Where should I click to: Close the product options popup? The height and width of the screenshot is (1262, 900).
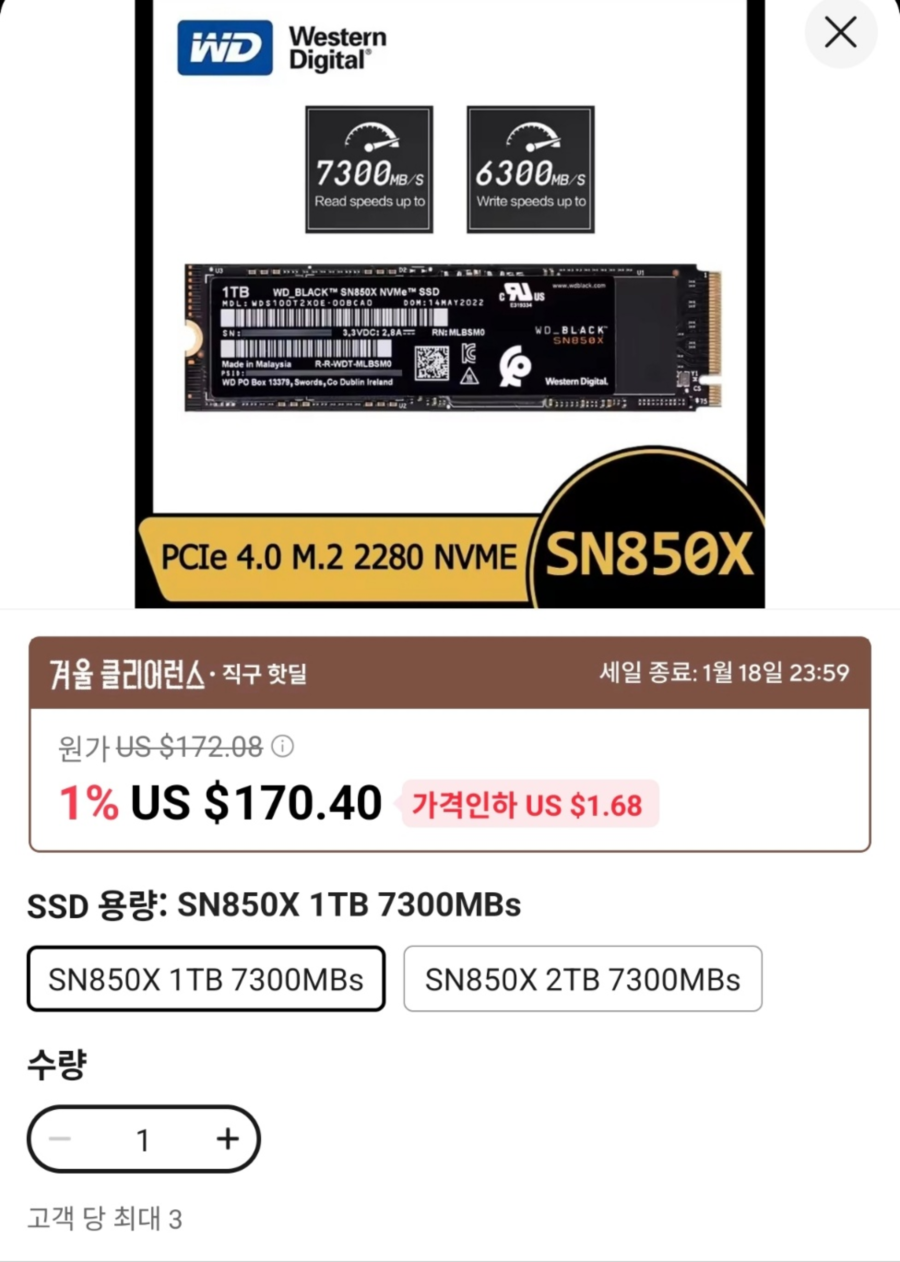840,33
